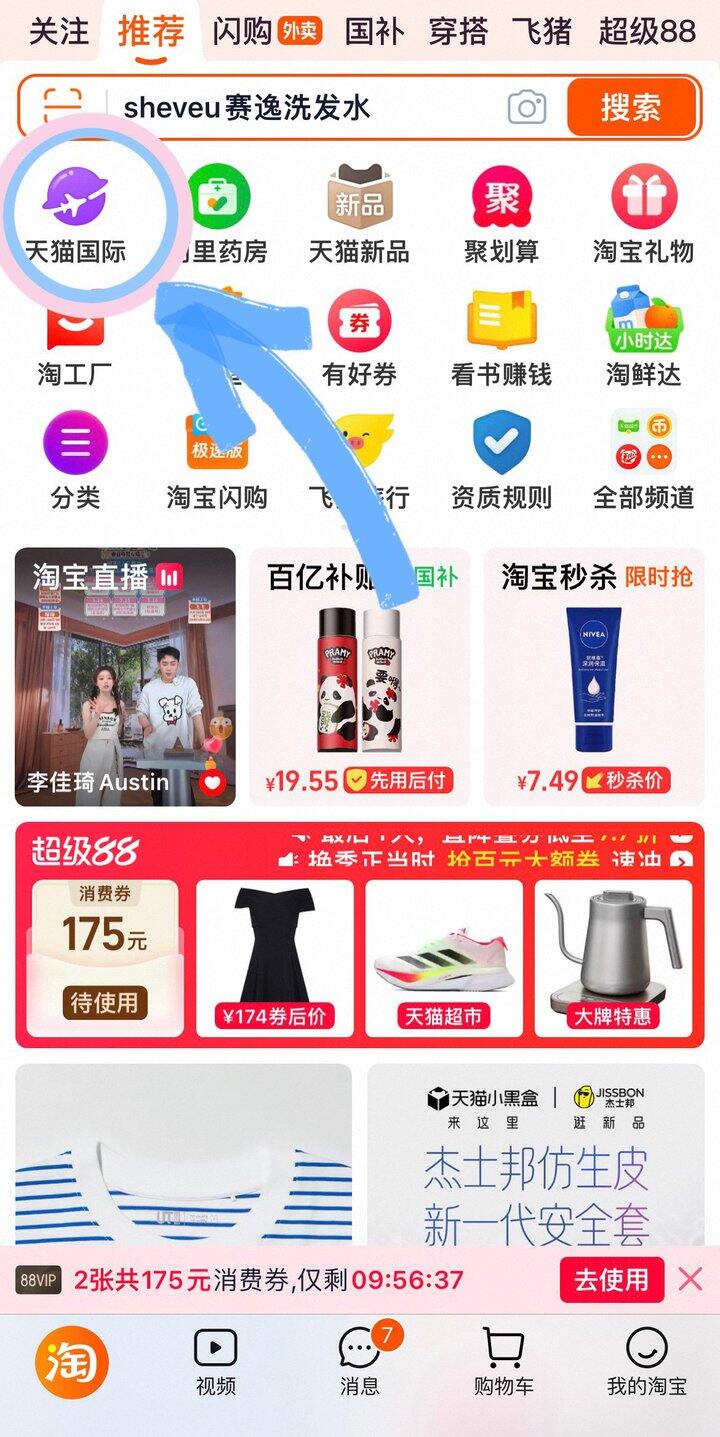Image resolution: width=720 pixels, height=1437 pixels.
Task: Switch to the 关注 tab
Action: 60,31
